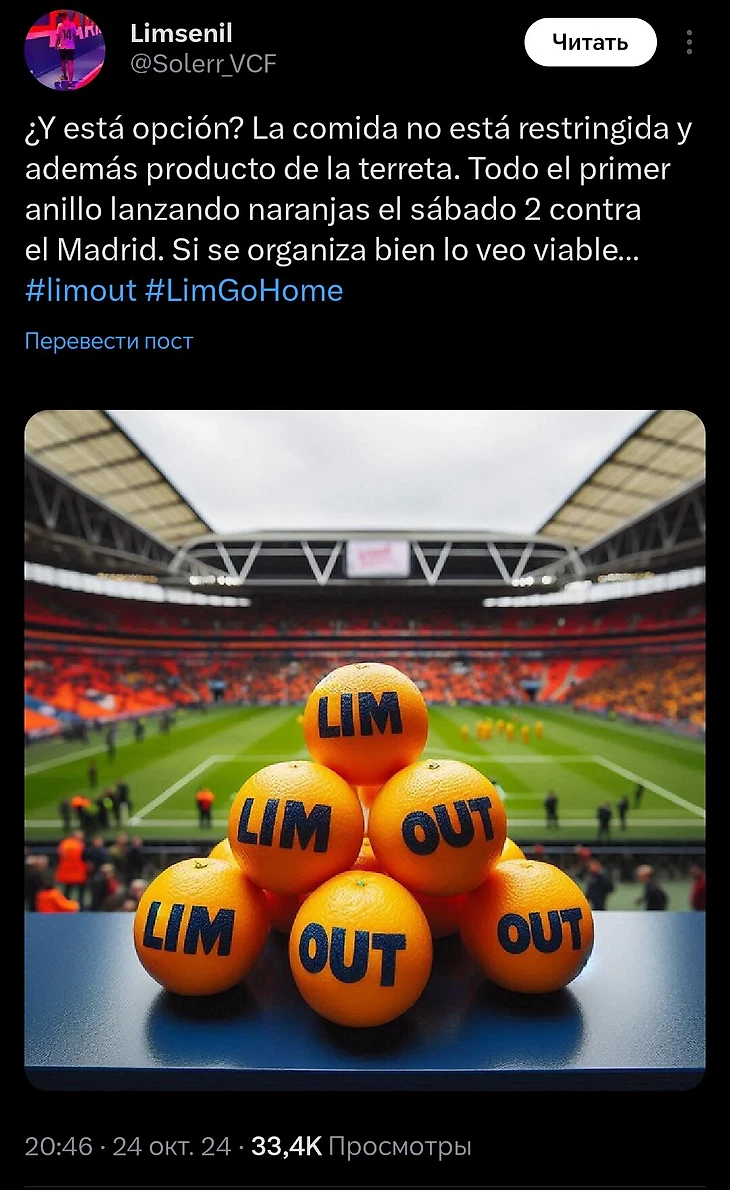Translate the post via Перевести пост
The height and width of the screenshot is (1190, 730).
pos(108,341)
